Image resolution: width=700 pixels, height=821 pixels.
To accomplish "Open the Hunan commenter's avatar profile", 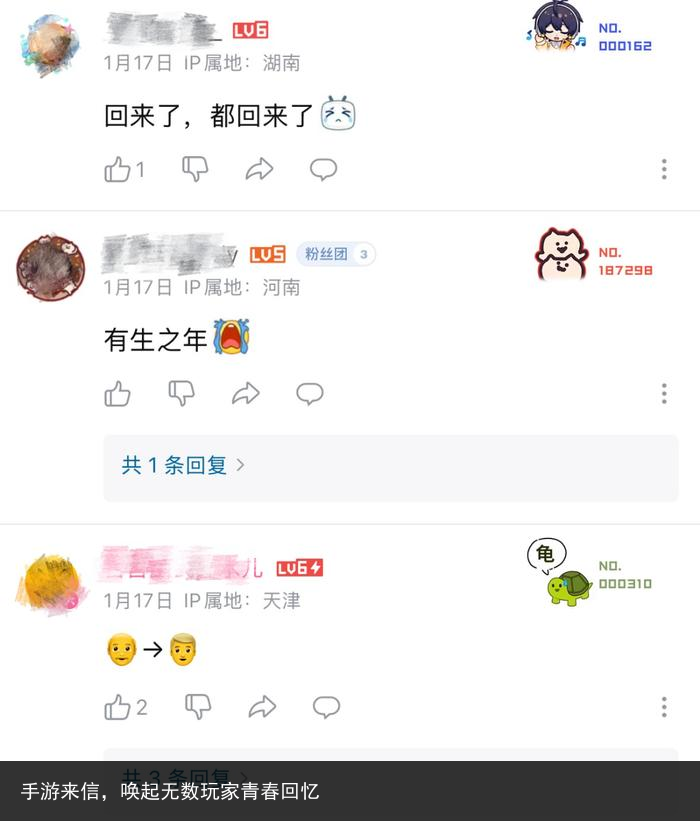I will (50, 45).
